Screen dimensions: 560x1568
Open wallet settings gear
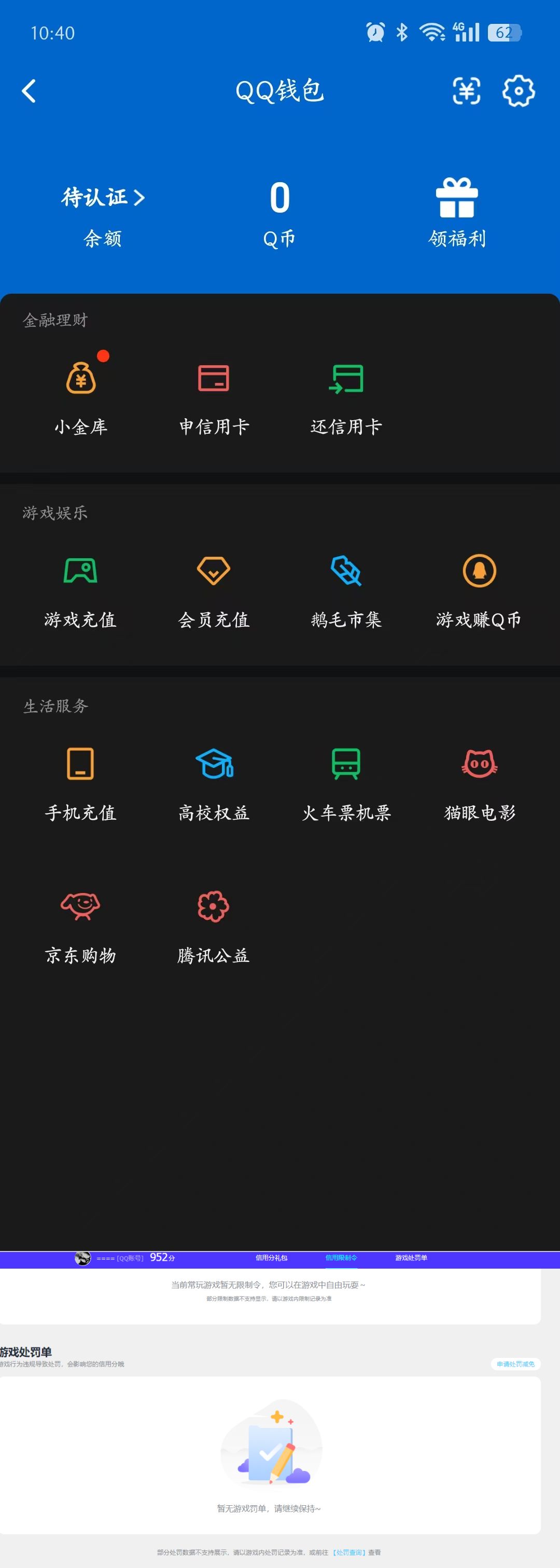pyautogui.click(x=518, y=91)
